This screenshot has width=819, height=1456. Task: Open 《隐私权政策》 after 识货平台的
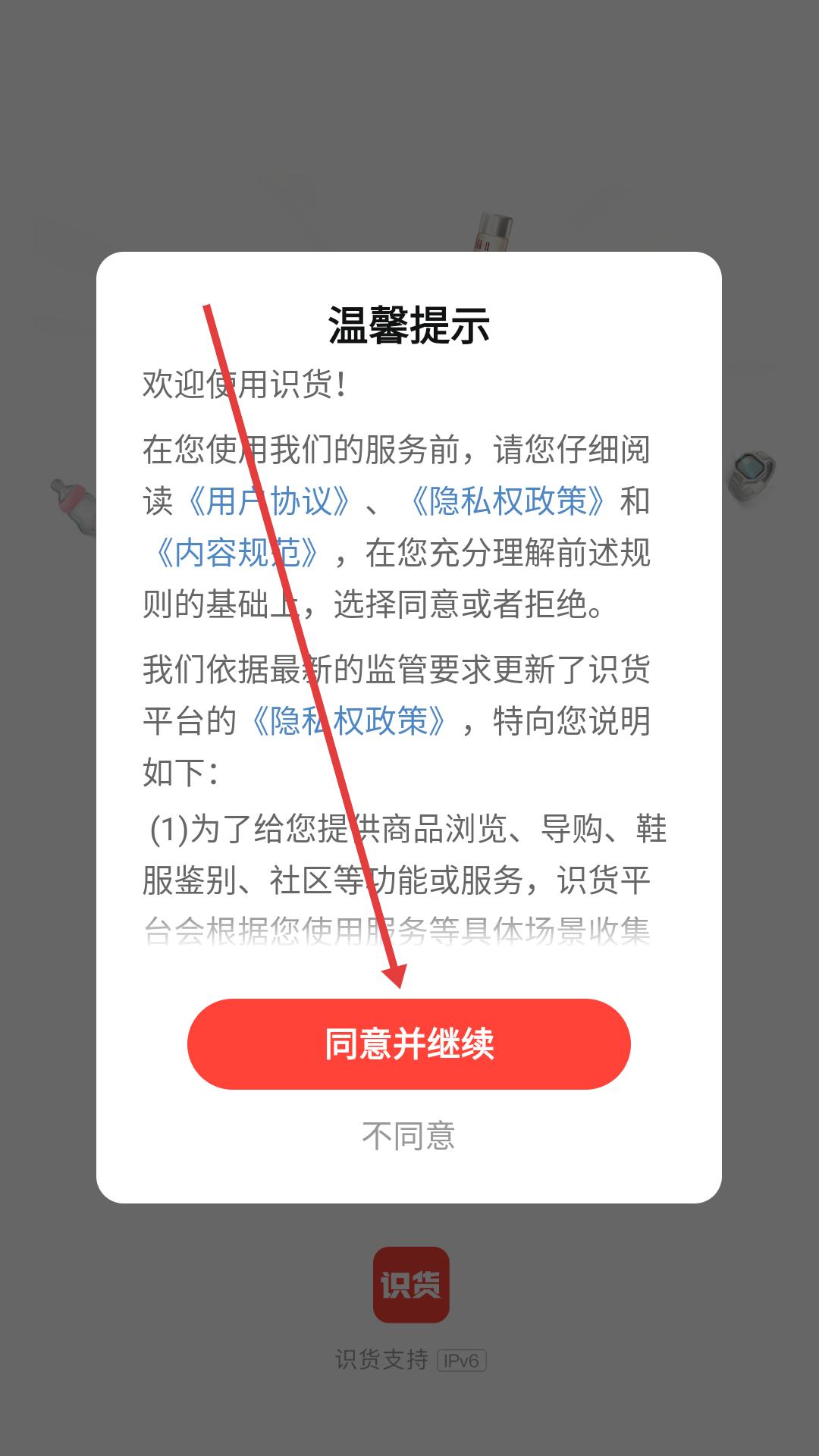click(349, 720)
